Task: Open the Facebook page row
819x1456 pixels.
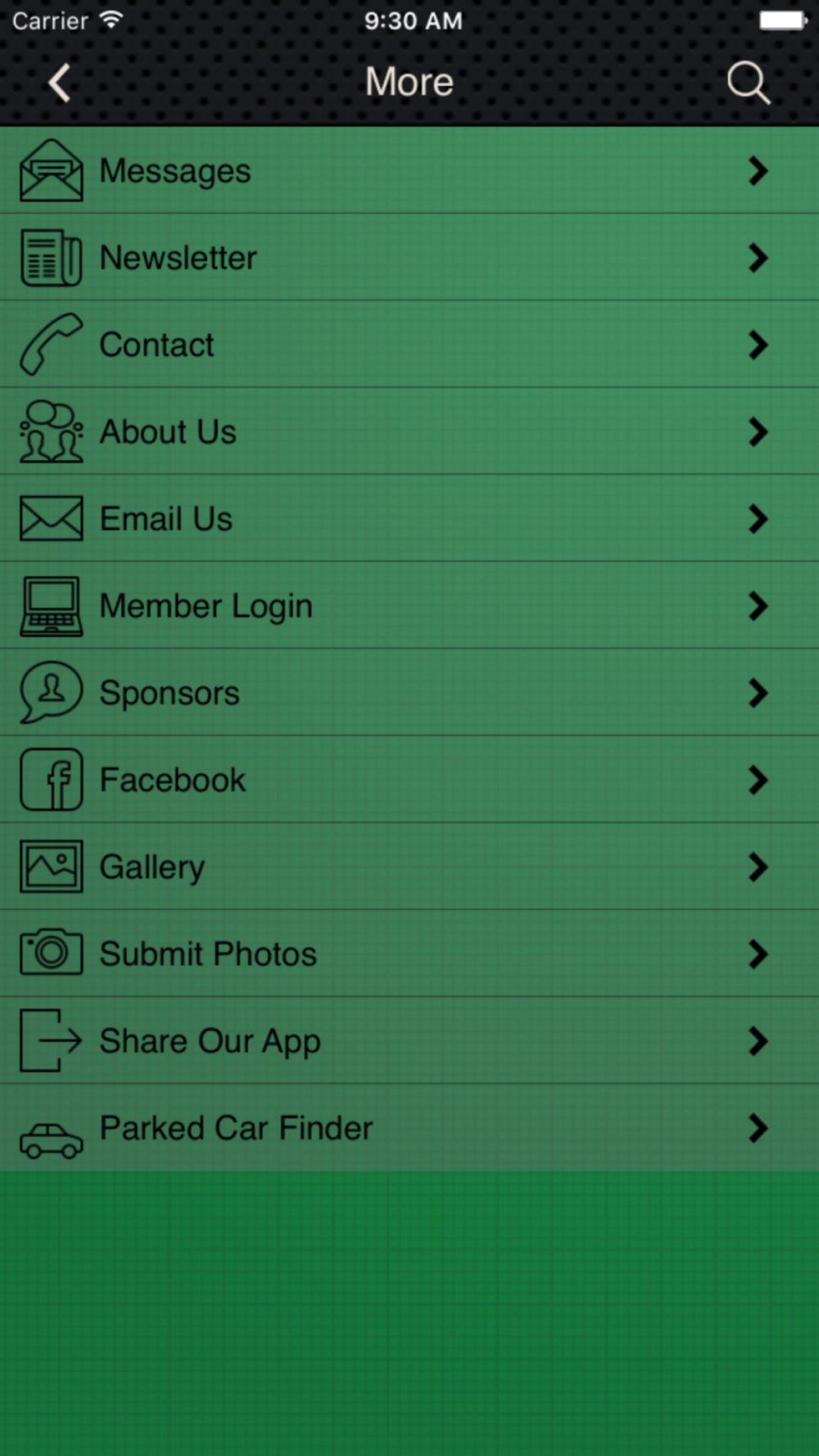Action: tap(409, 780)
